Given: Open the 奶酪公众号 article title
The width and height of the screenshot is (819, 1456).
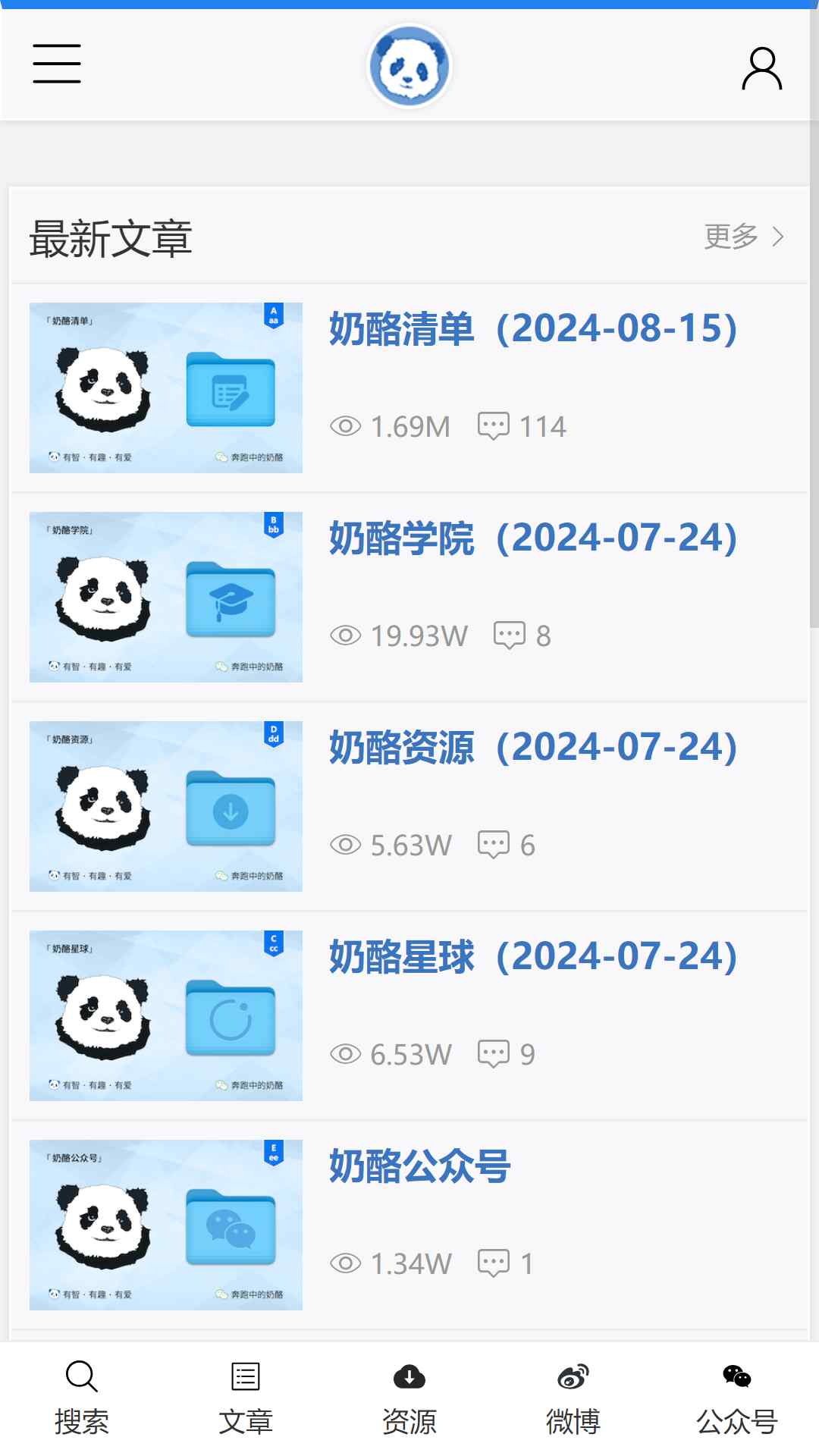Looking at the screenshot, I should coord(419,1166).
